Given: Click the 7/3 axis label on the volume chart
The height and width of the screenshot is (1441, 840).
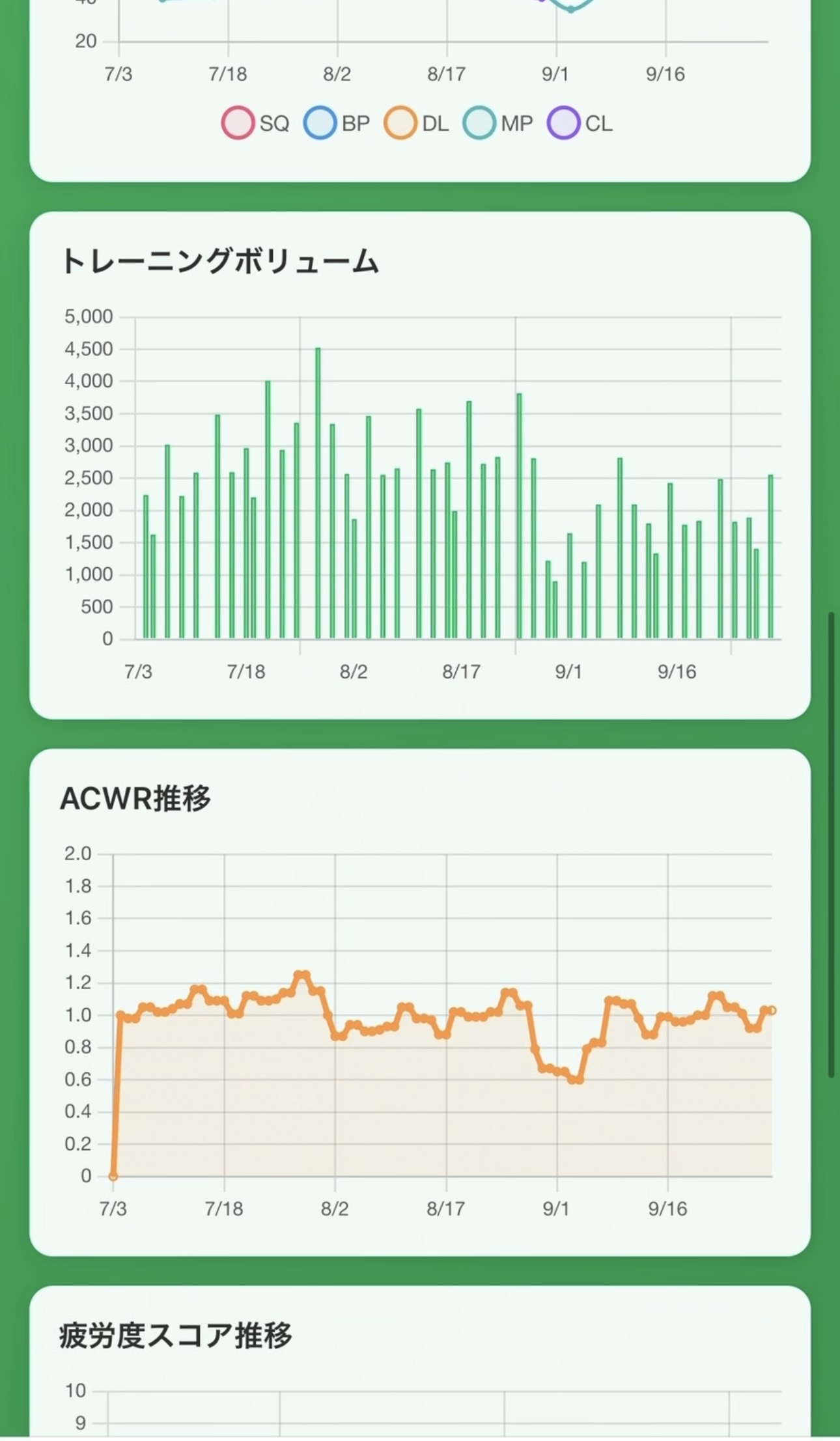Looking at the screenshot, I should click(x=137, y=669).
